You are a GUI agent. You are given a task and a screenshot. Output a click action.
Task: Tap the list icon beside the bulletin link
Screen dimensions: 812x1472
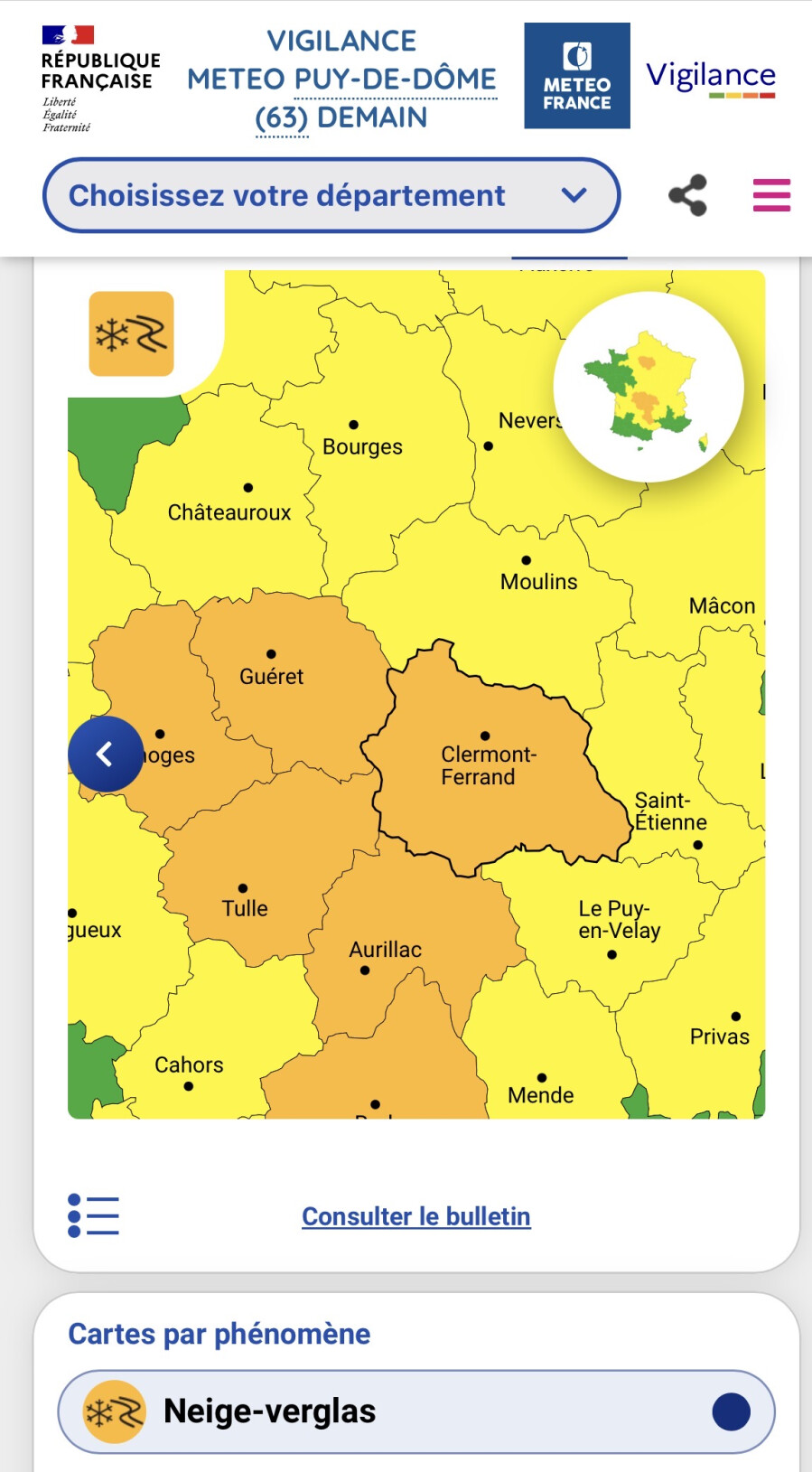tap(94, 1215)
